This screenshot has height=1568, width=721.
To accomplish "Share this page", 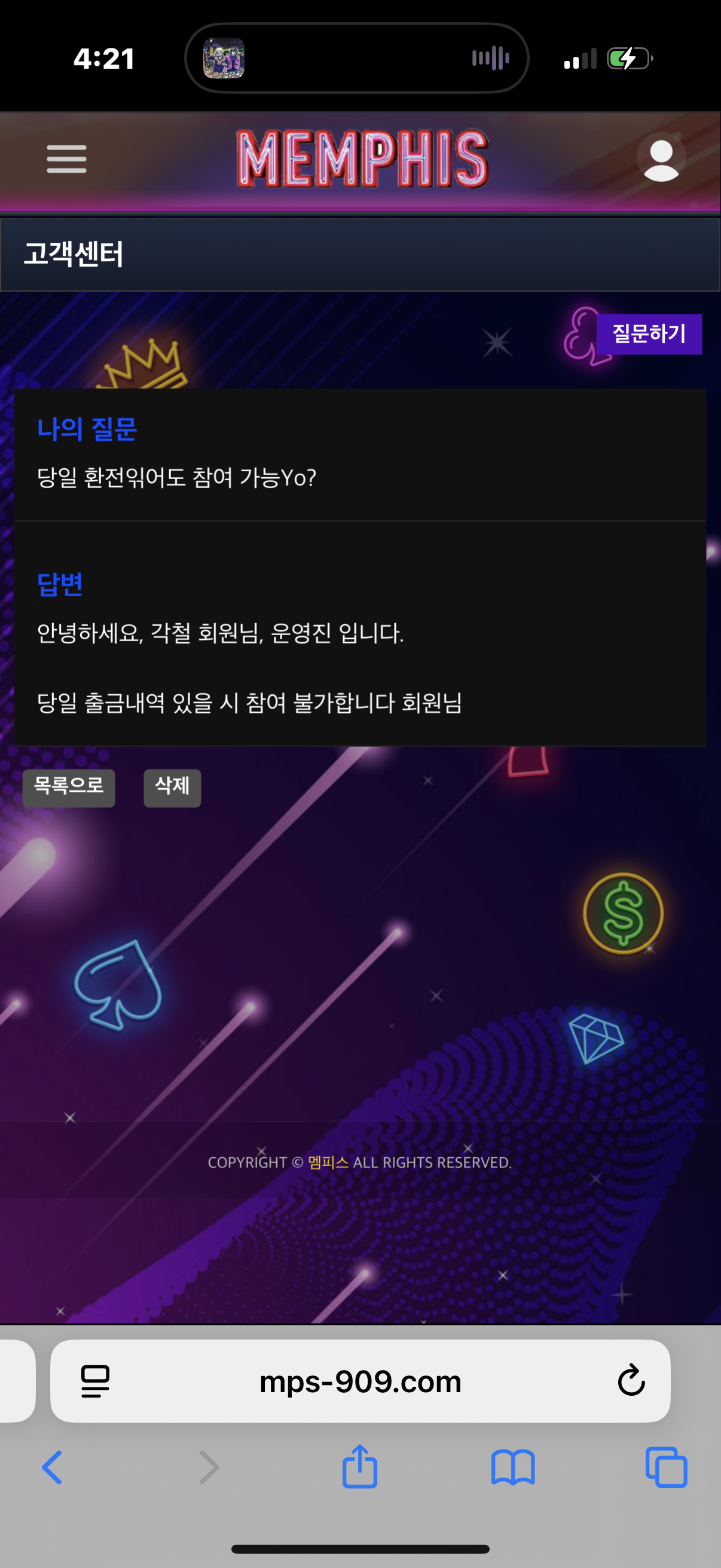I will click(359, 1467).
